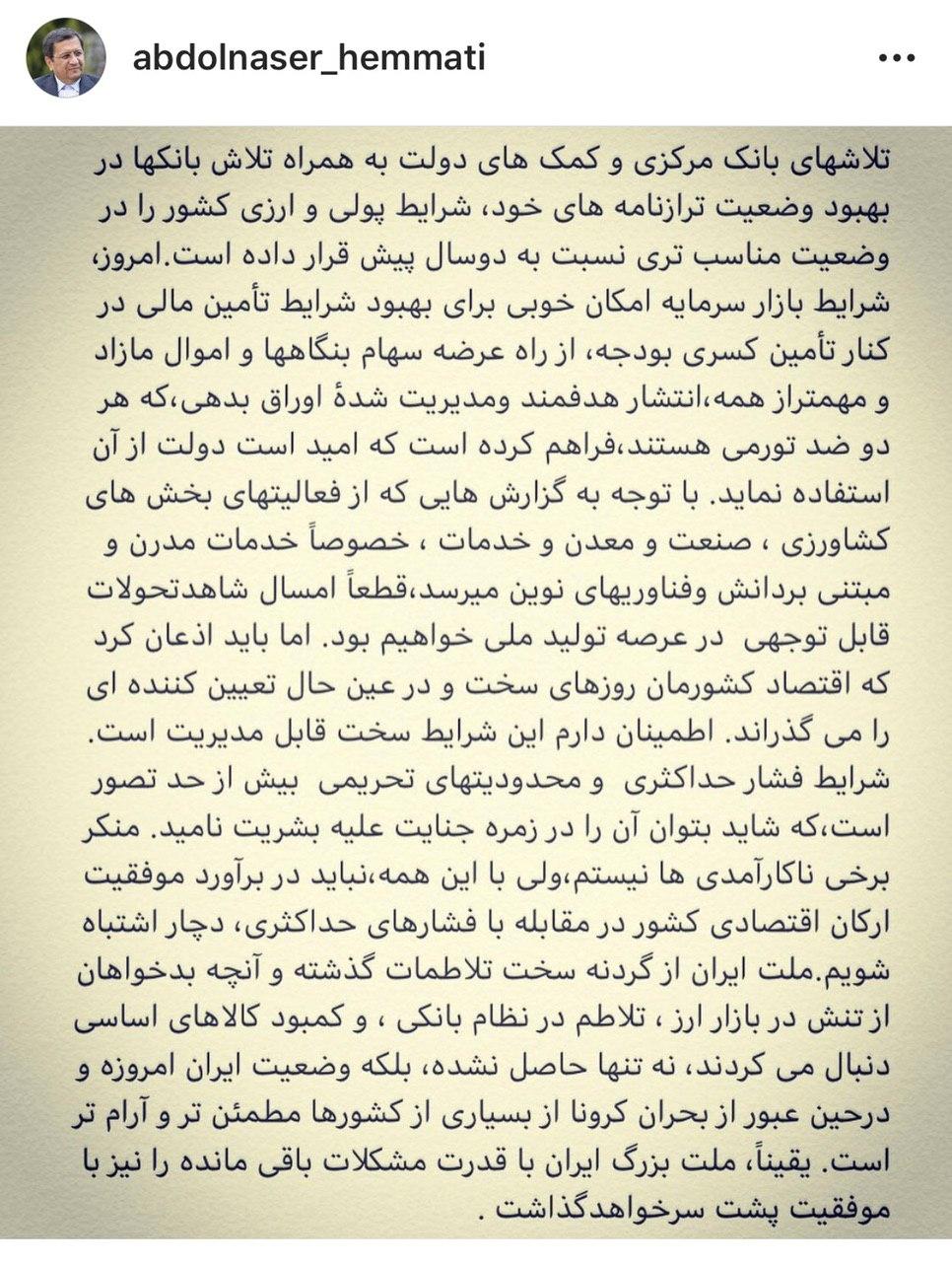Open abdolnaser_hemmati's profile picture
This screenshot has height=1262, width=952.
point(66,58)
